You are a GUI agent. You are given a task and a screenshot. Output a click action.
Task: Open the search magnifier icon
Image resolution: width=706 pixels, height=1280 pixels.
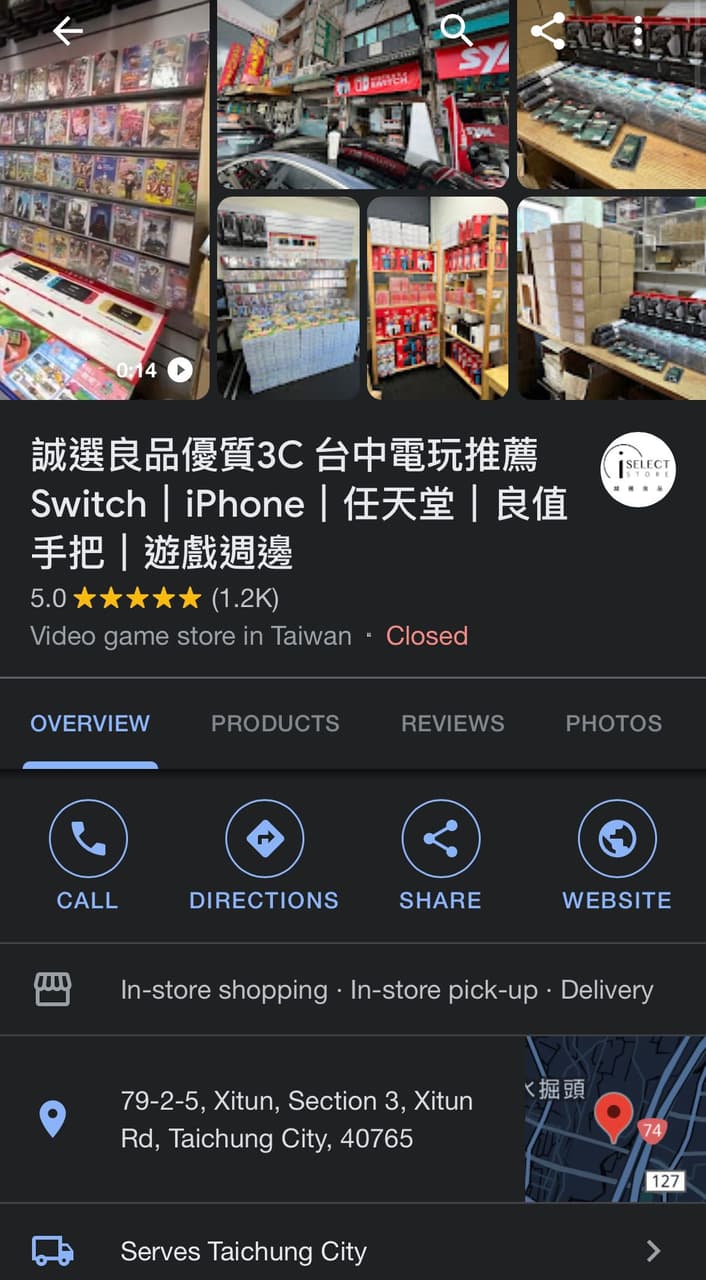point(457,31)
